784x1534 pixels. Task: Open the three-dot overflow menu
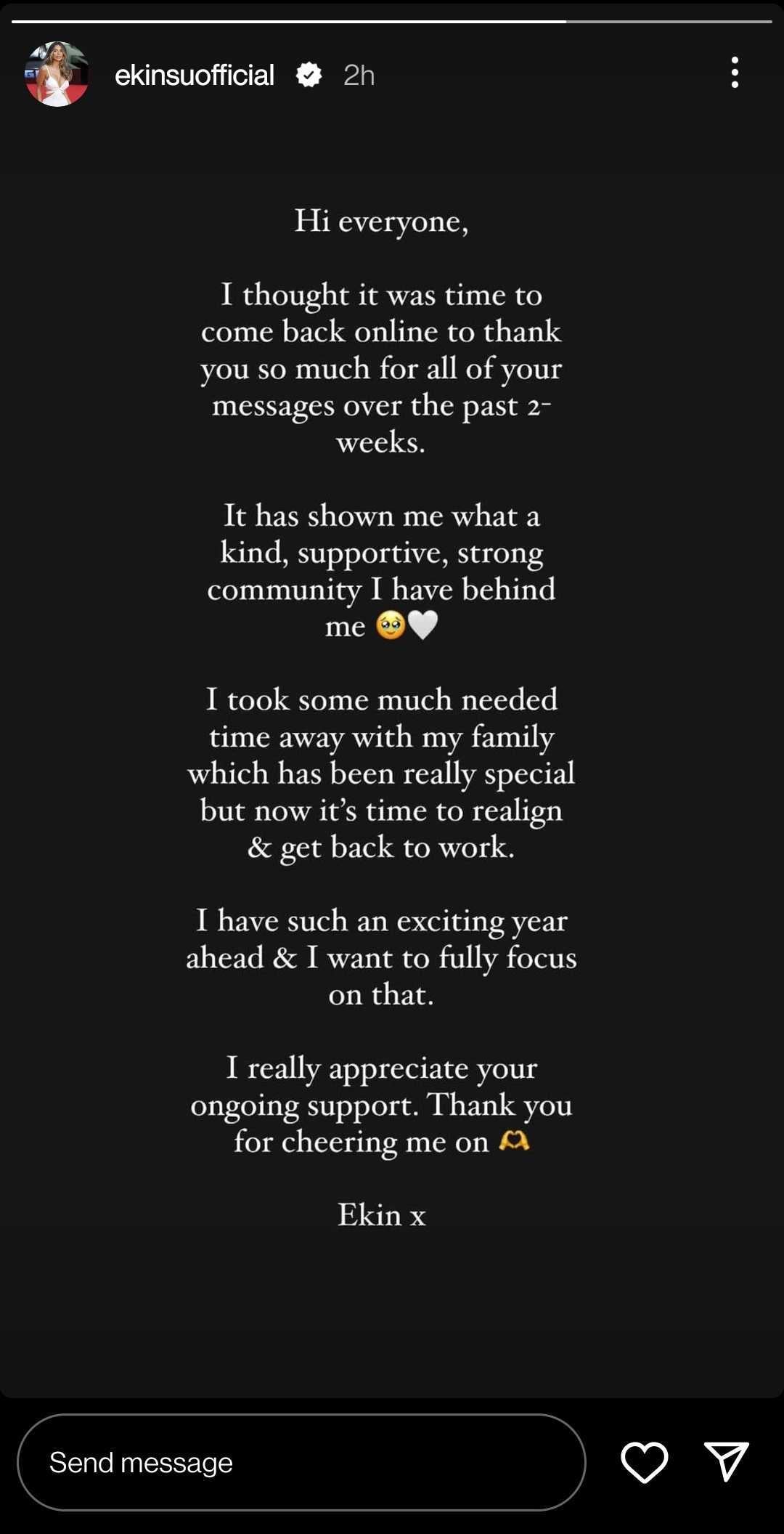pyautogui.click(x=735, y=73)
